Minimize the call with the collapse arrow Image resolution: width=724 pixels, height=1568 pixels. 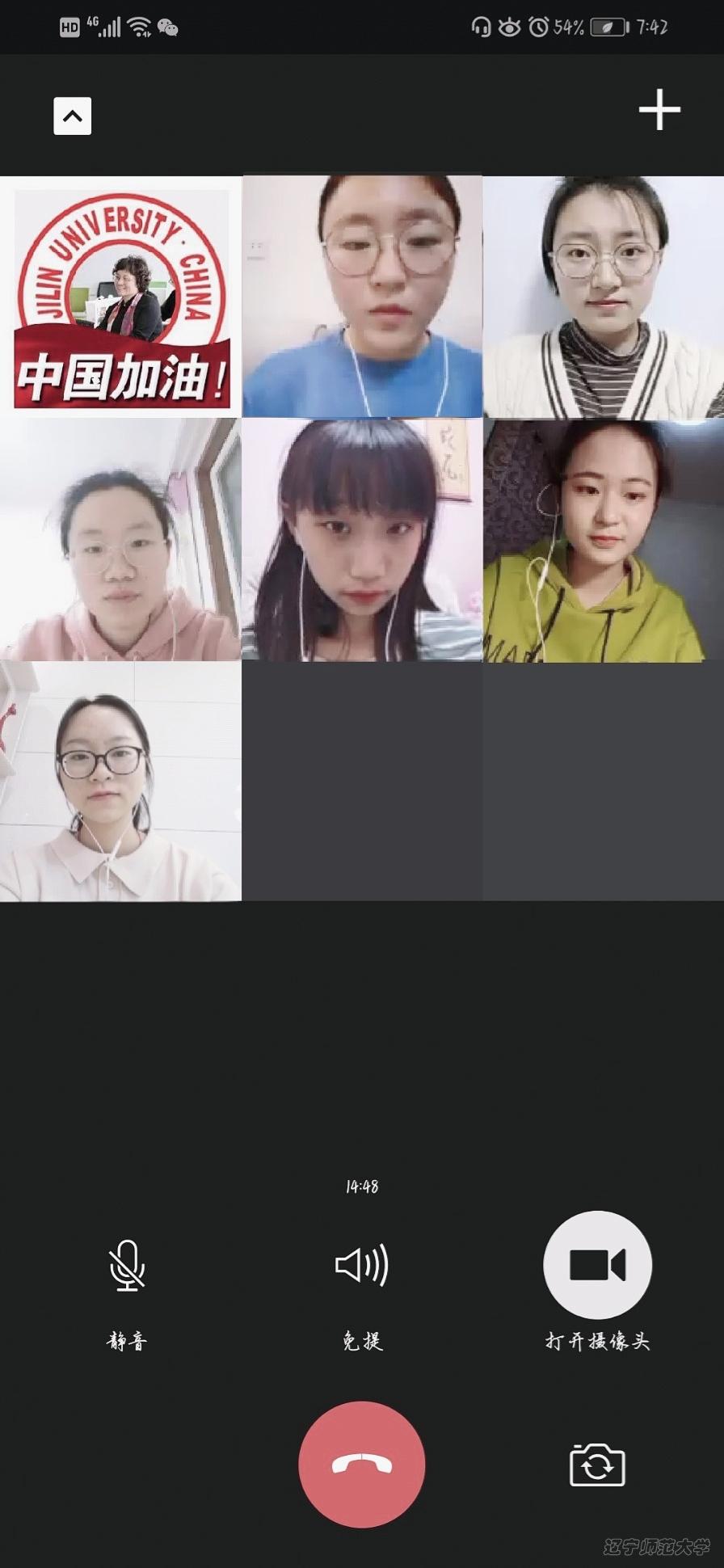tap(73, 116)
